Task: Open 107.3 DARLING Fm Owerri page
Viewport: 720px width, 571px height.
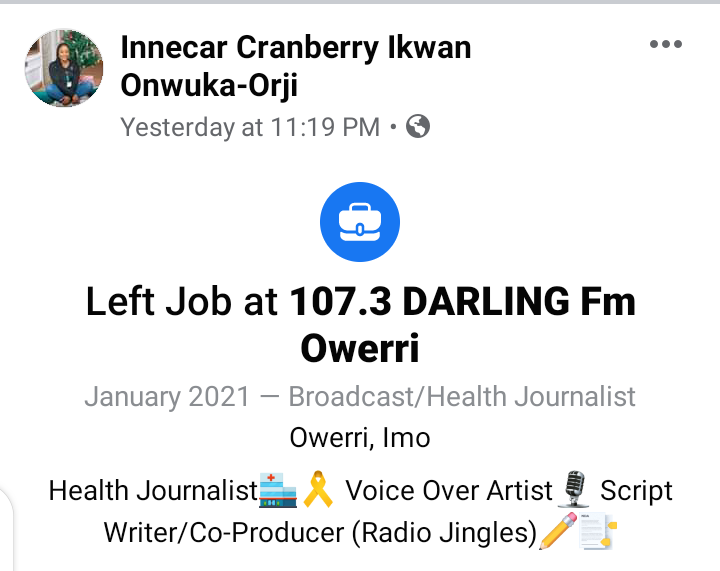Action: pos(462,302)
